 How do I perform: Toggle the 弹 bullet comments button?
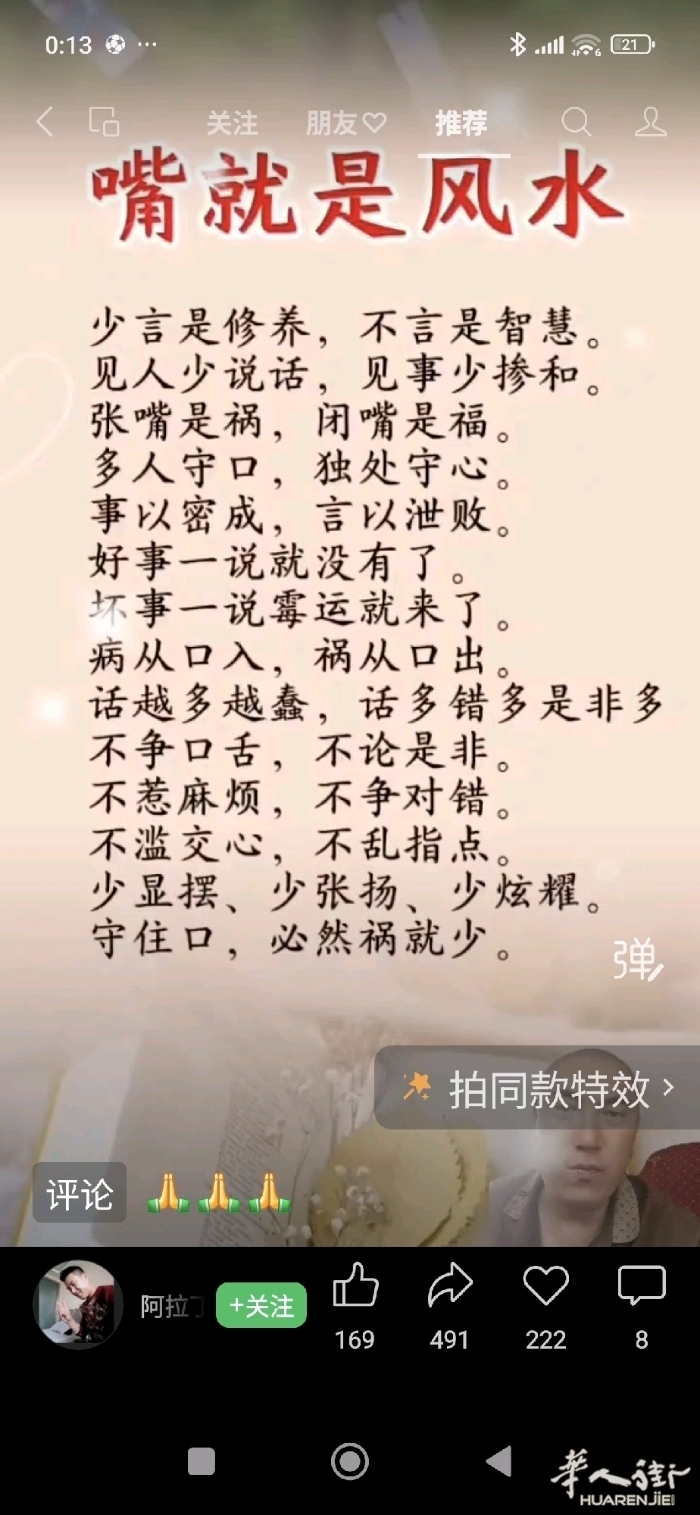point(637,961)
